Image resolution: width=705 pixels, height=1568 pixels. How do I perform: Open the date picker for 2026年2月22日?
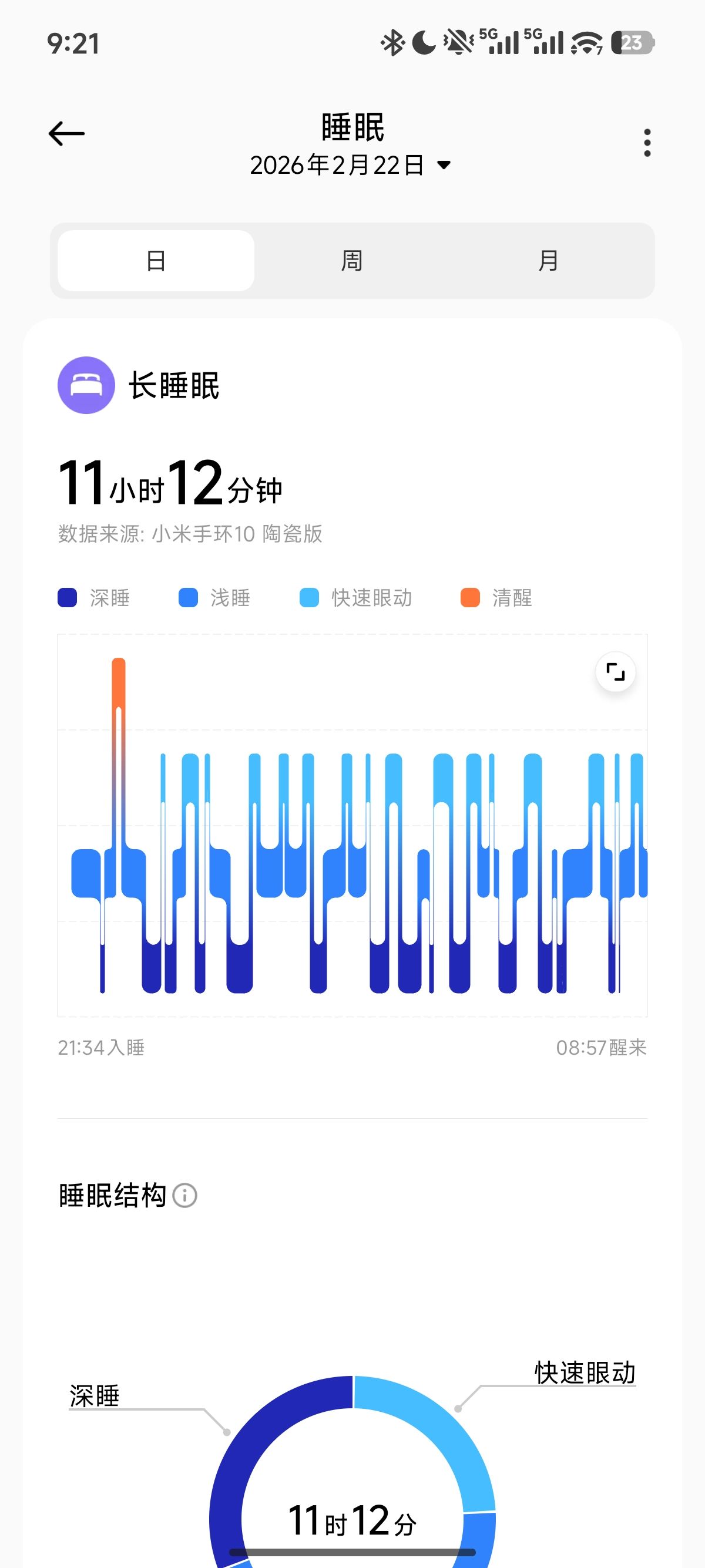(351, 165)
